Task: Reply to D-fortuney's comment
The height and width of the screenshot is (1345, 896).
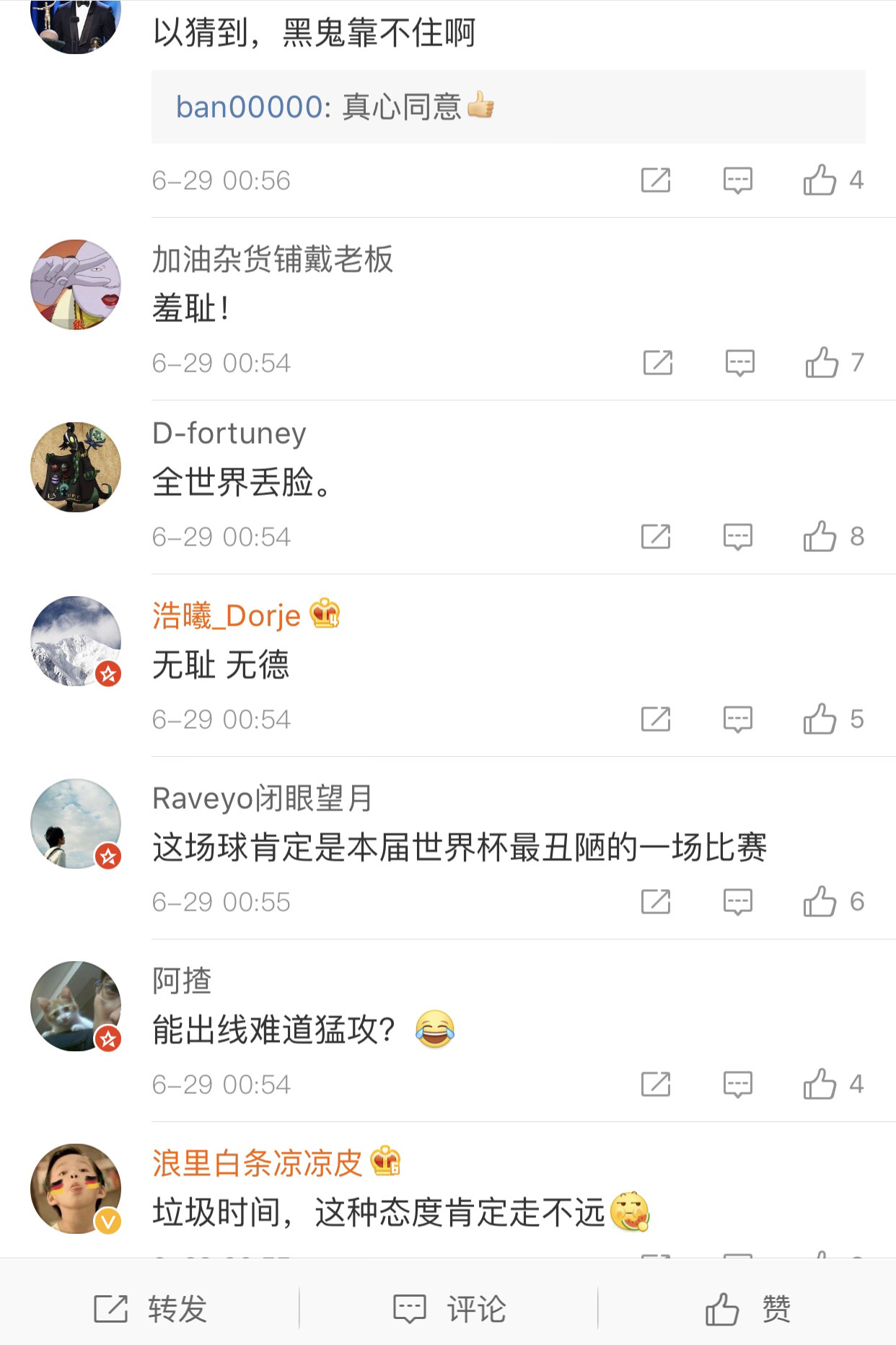Action: click(737, 537)
